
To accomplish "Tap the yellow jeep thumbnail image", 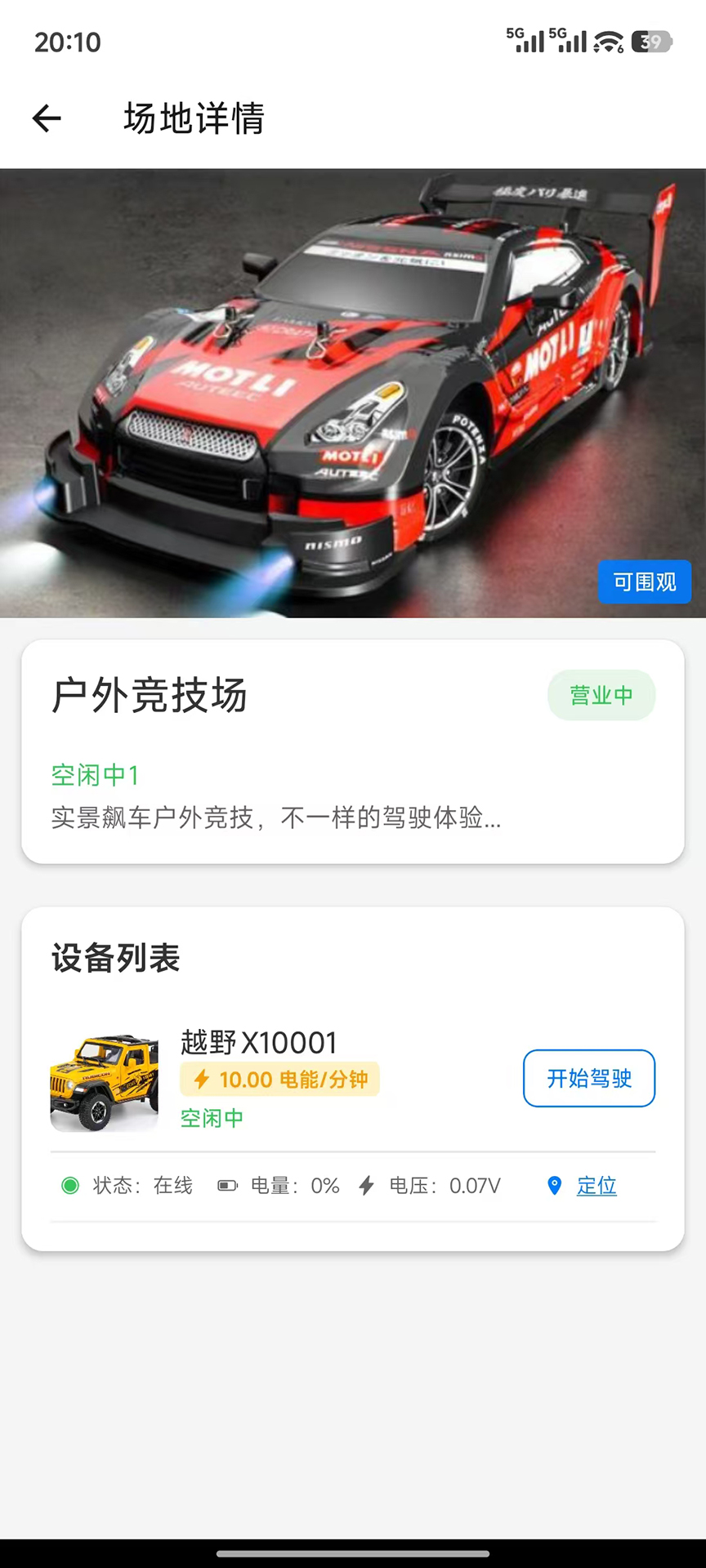I will (x=105, y=1078).
